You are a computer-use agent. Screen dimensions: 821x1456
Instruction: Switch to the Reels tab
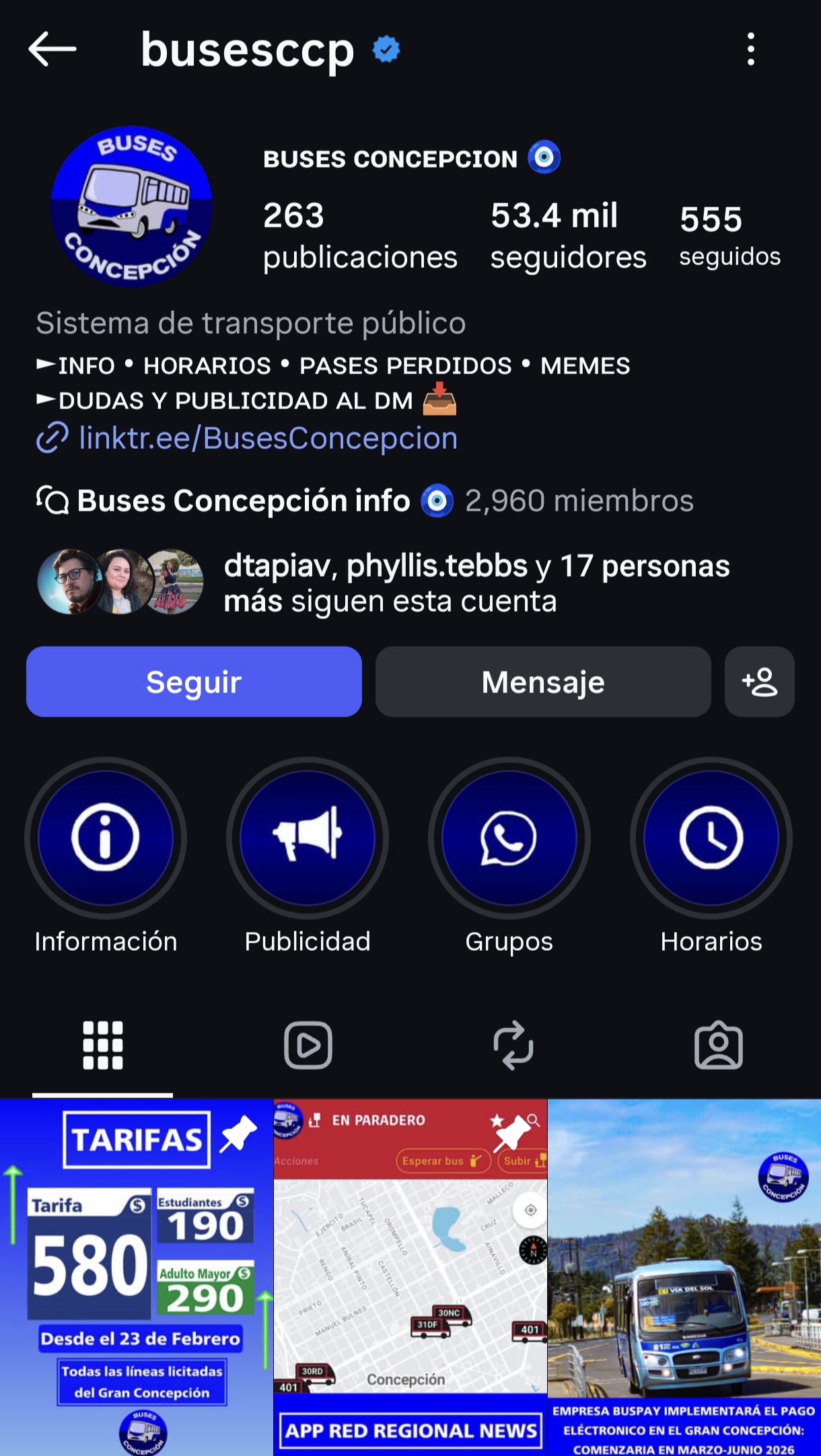click(x=308, y=1045)
